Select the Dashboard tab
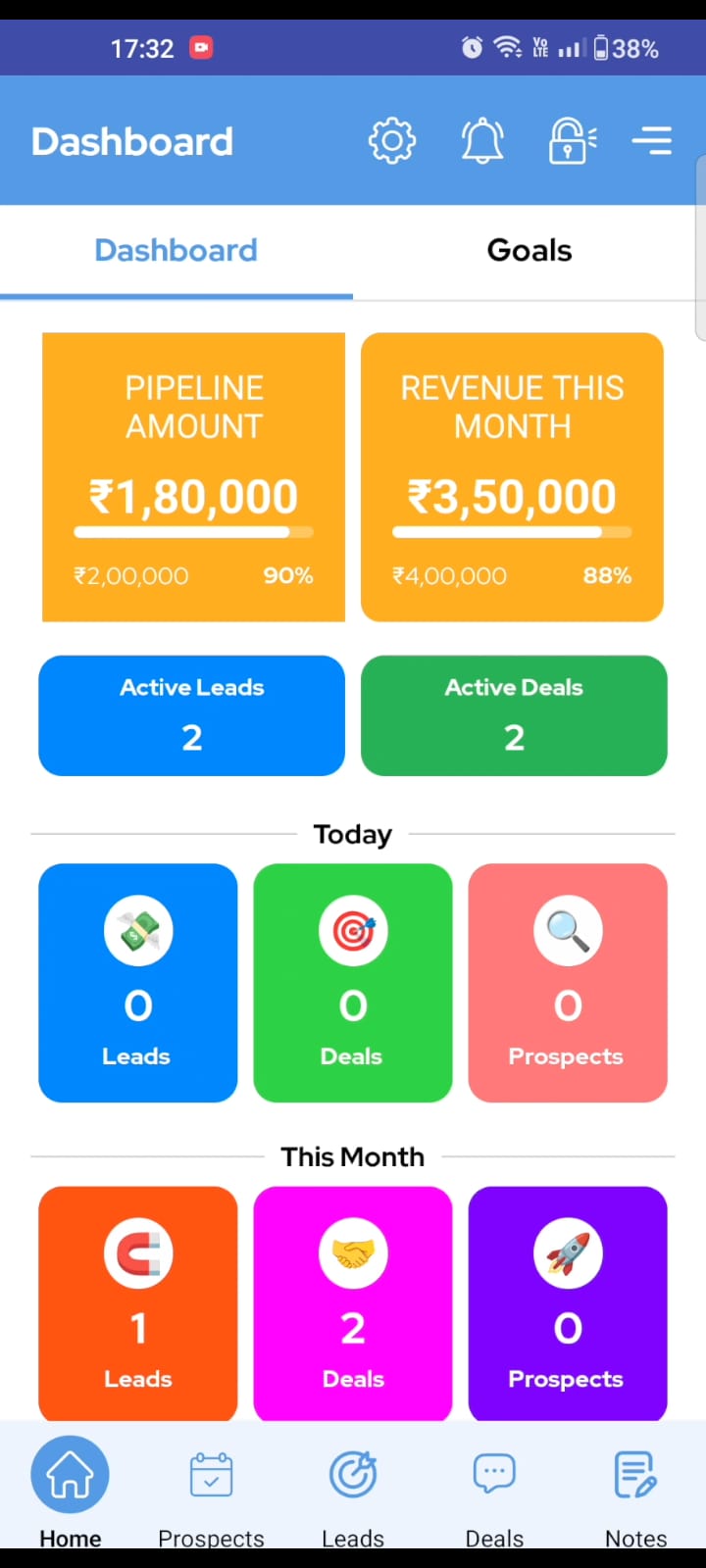The height and width of the screenshot is (1568, 706). pos(176,250)
